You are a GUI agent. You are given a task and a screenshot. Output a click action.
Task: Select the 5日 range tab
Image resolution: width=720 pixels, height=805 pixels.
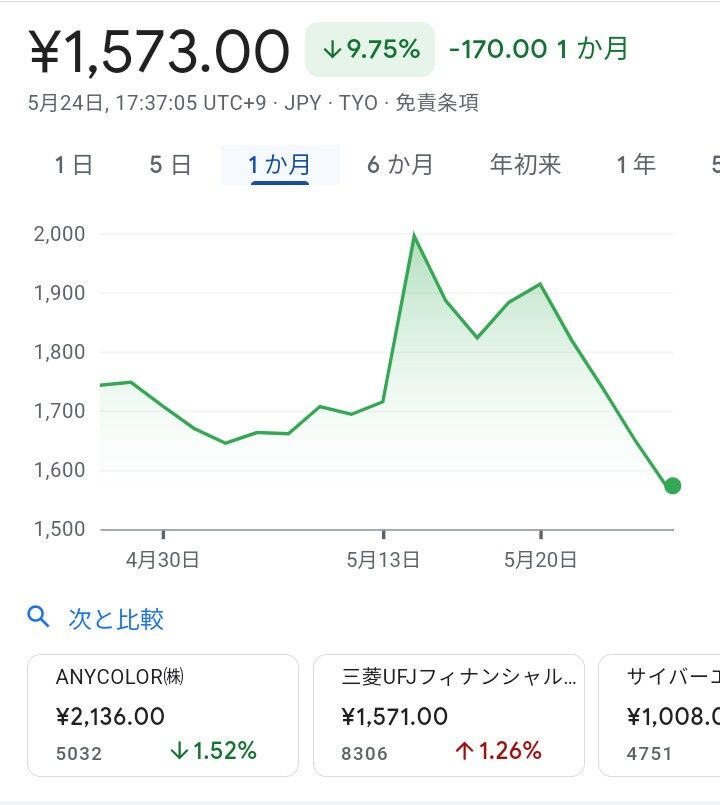click(170, 165)
